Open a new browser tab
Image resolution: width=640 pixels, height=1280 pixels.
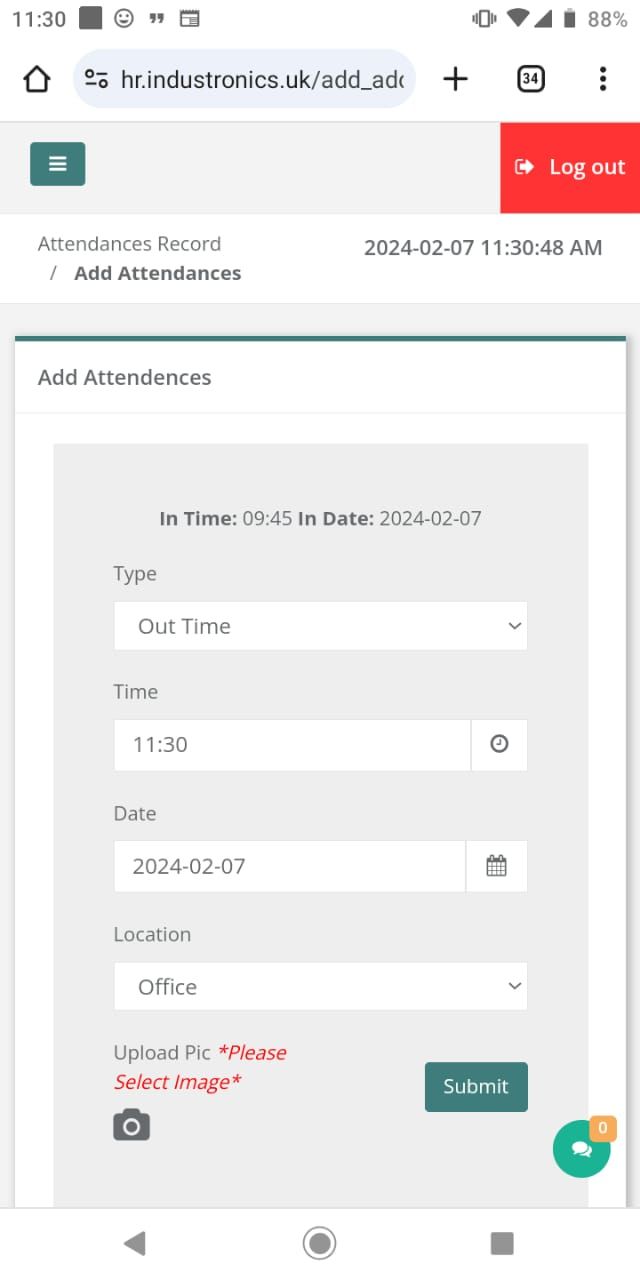click(x=455, y=79)
